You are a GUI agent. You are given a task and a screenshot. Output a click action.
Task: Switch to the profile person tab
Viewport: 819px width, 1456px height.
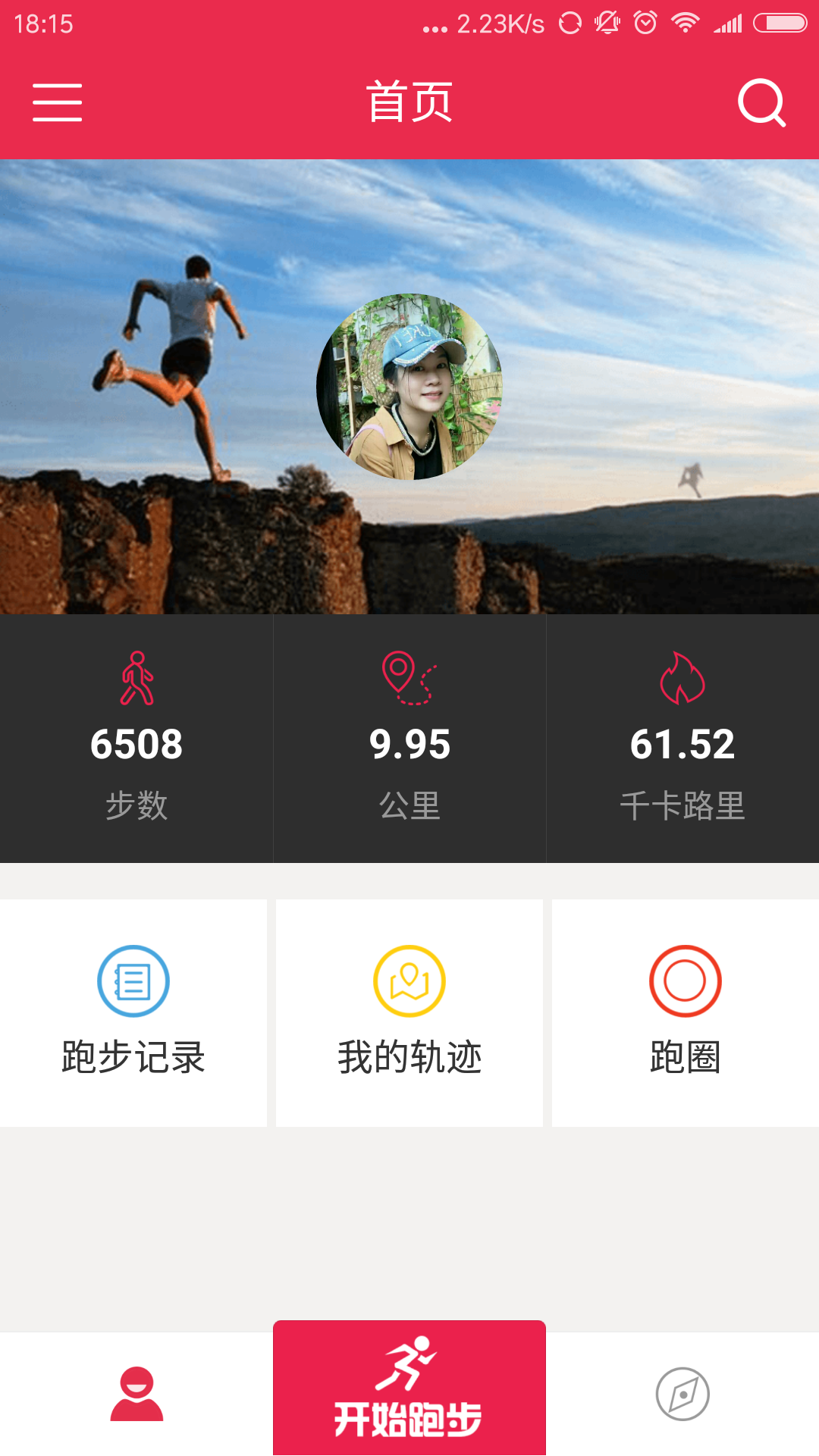click(x=136, y=1394)
